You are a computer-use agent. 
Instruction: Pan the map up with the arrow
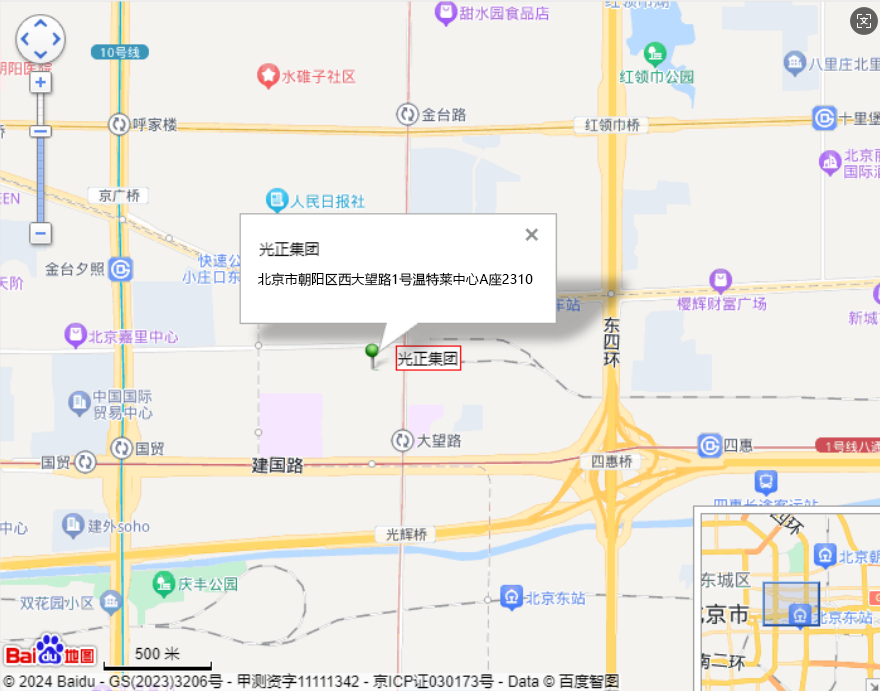pyautogui.click(x=40, y=25)
